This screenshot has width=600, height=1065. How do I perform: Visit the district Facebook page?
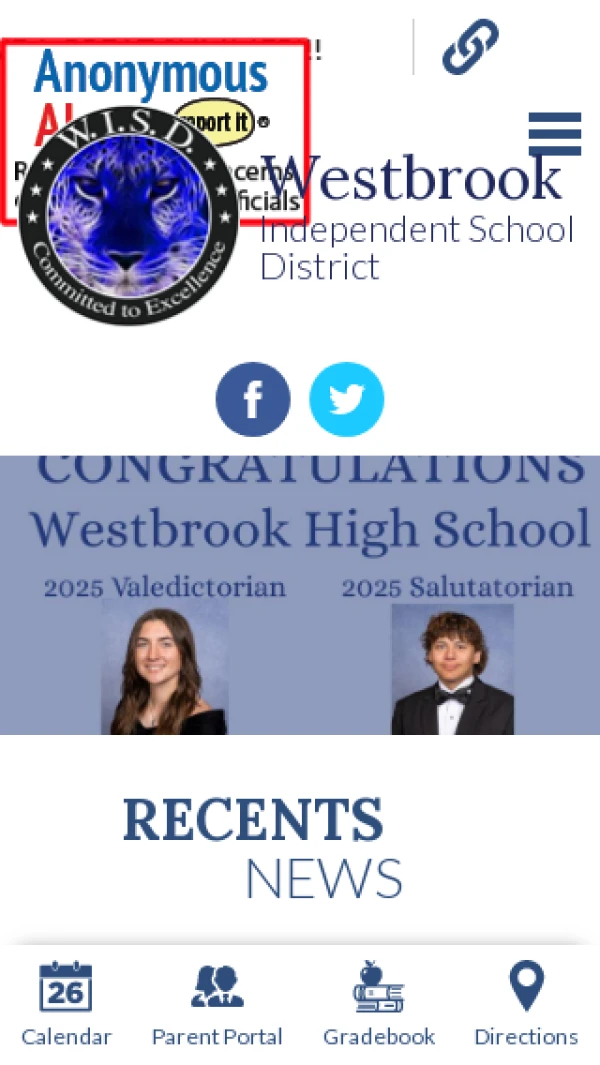click(253, 399)
